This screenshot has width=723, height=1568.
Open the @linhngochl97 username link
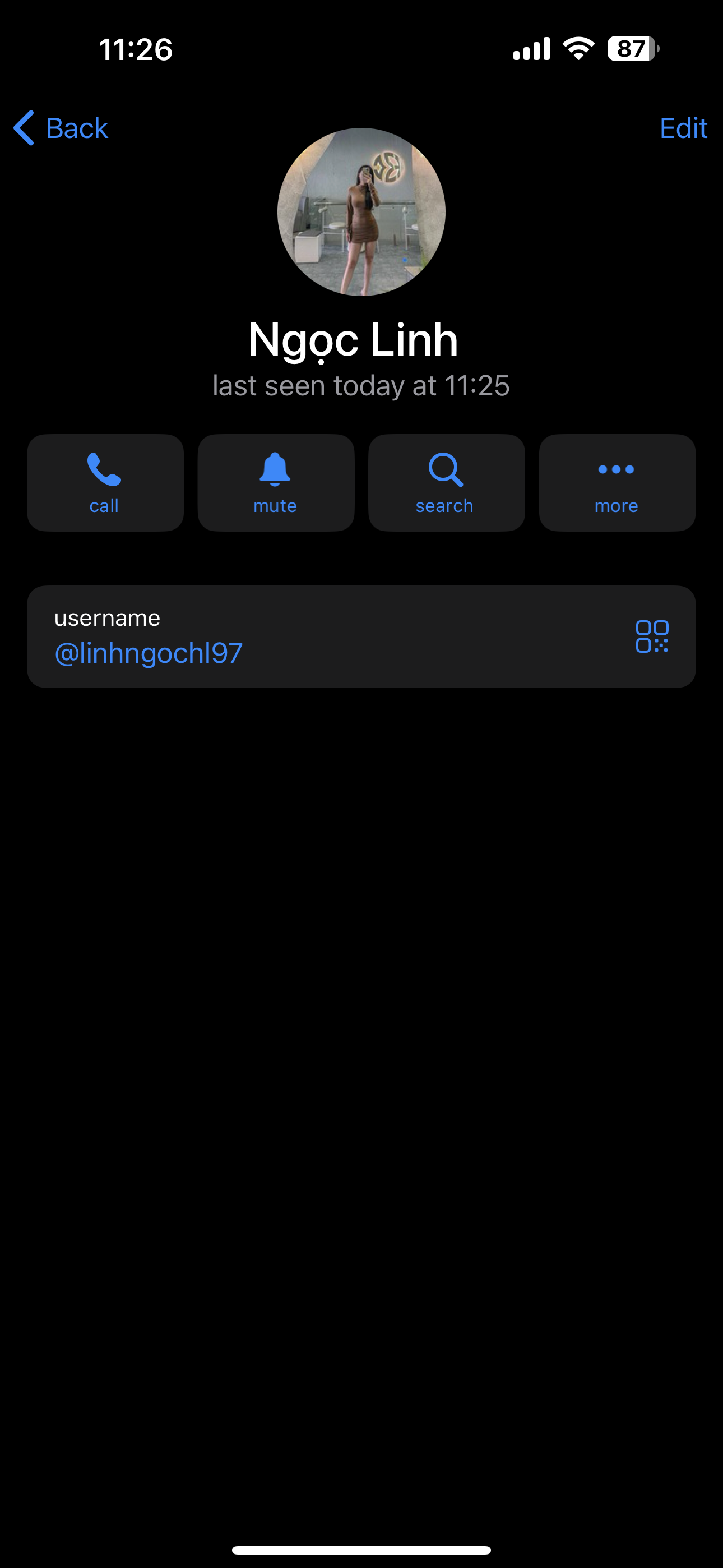click(148, 652)
